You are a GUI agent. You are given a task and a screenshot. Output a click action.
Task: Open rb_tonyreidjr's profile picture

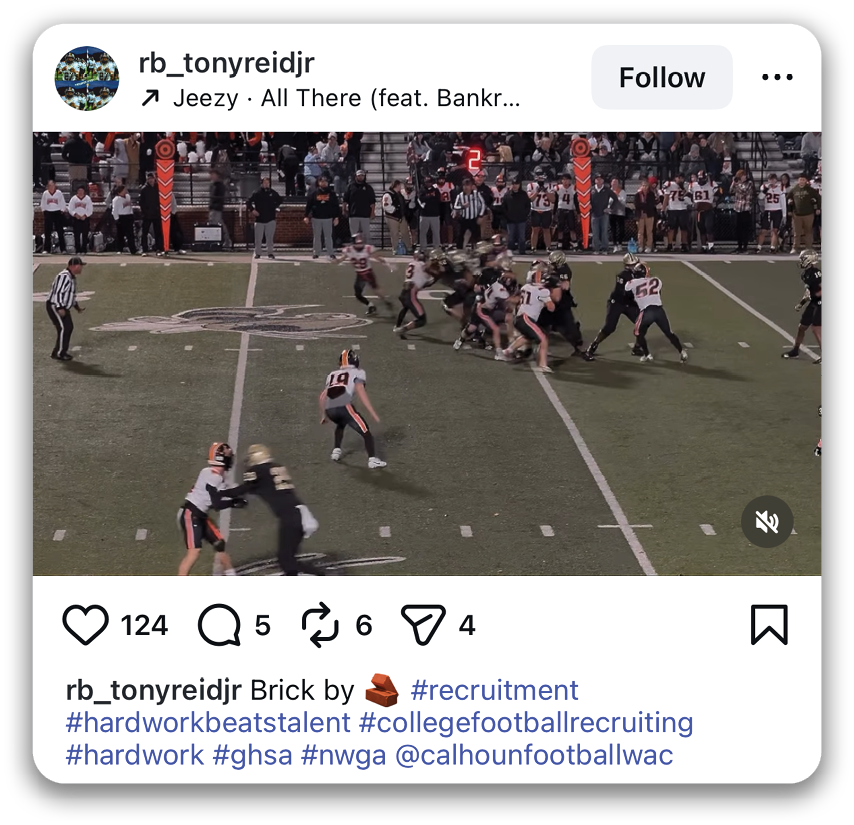tap(87, 78)
